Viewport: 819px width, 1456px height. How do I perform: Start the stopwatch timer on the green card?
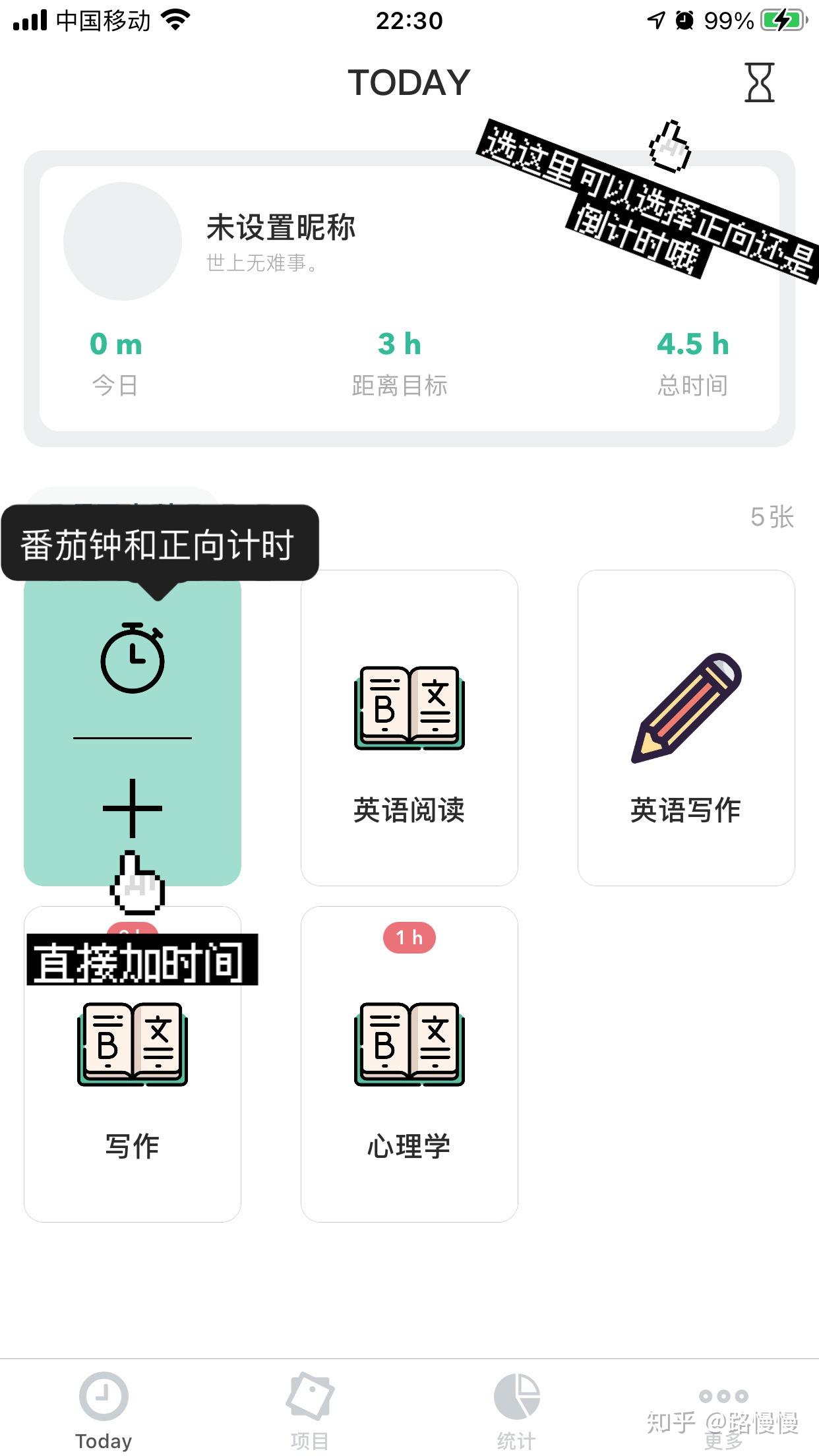coord(133,659)
